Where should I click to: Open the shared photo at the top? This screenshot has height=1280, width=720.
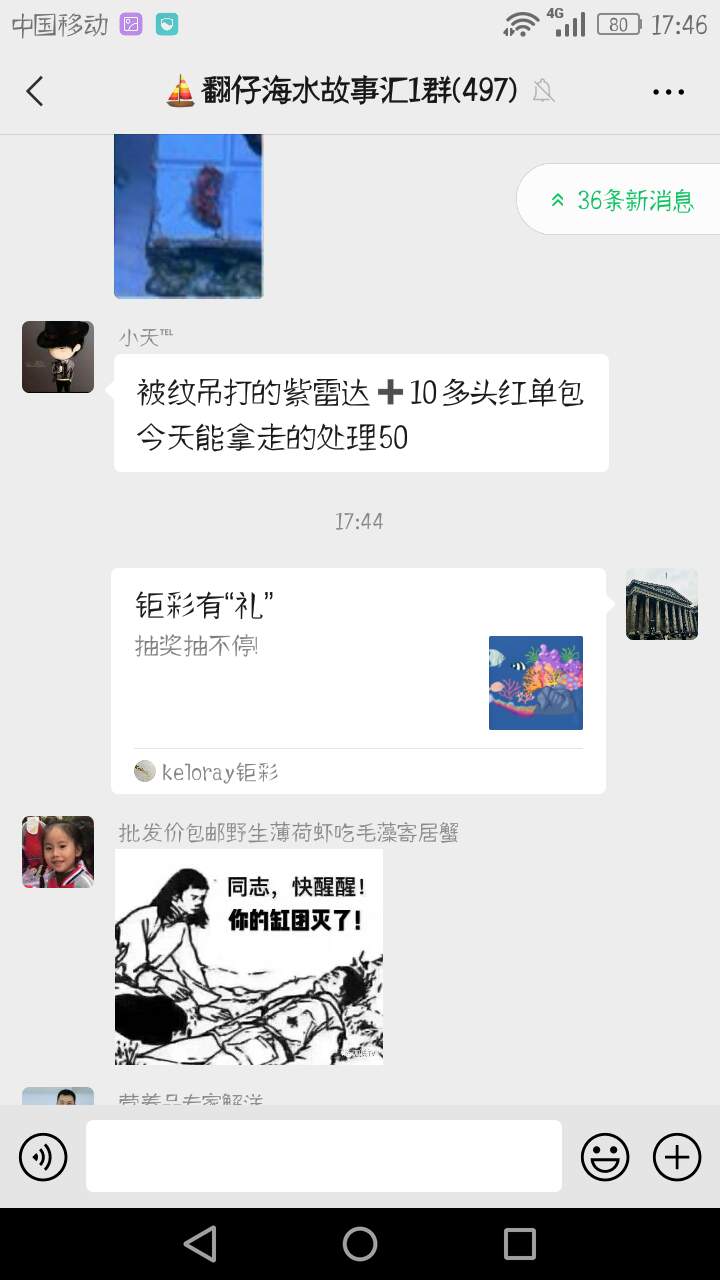tap(188, 215)
